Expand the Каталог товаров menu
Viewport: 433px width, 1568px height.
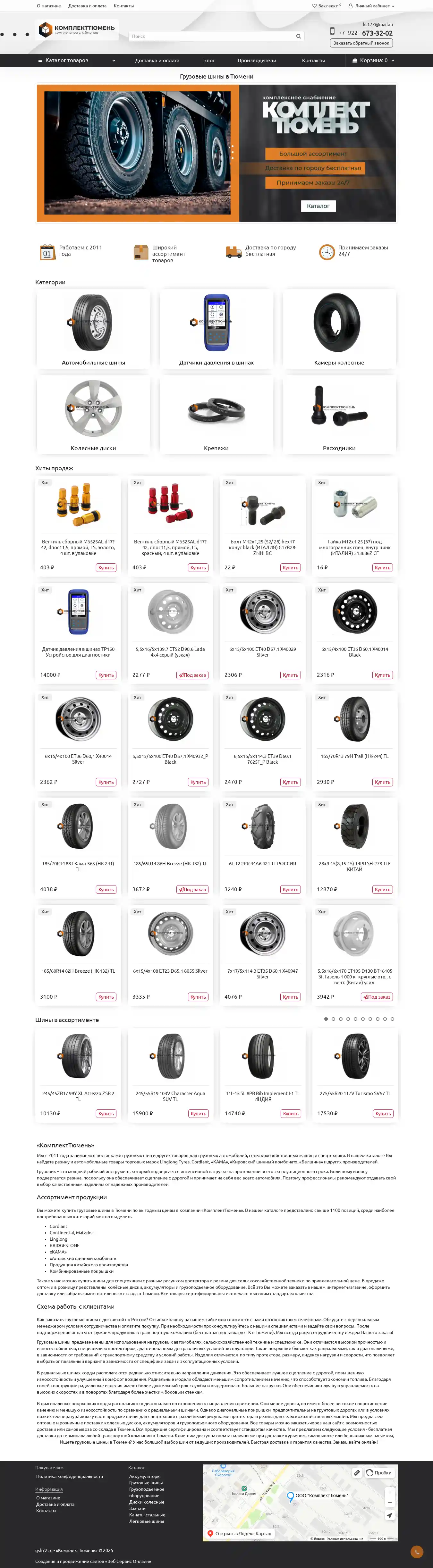76,60
